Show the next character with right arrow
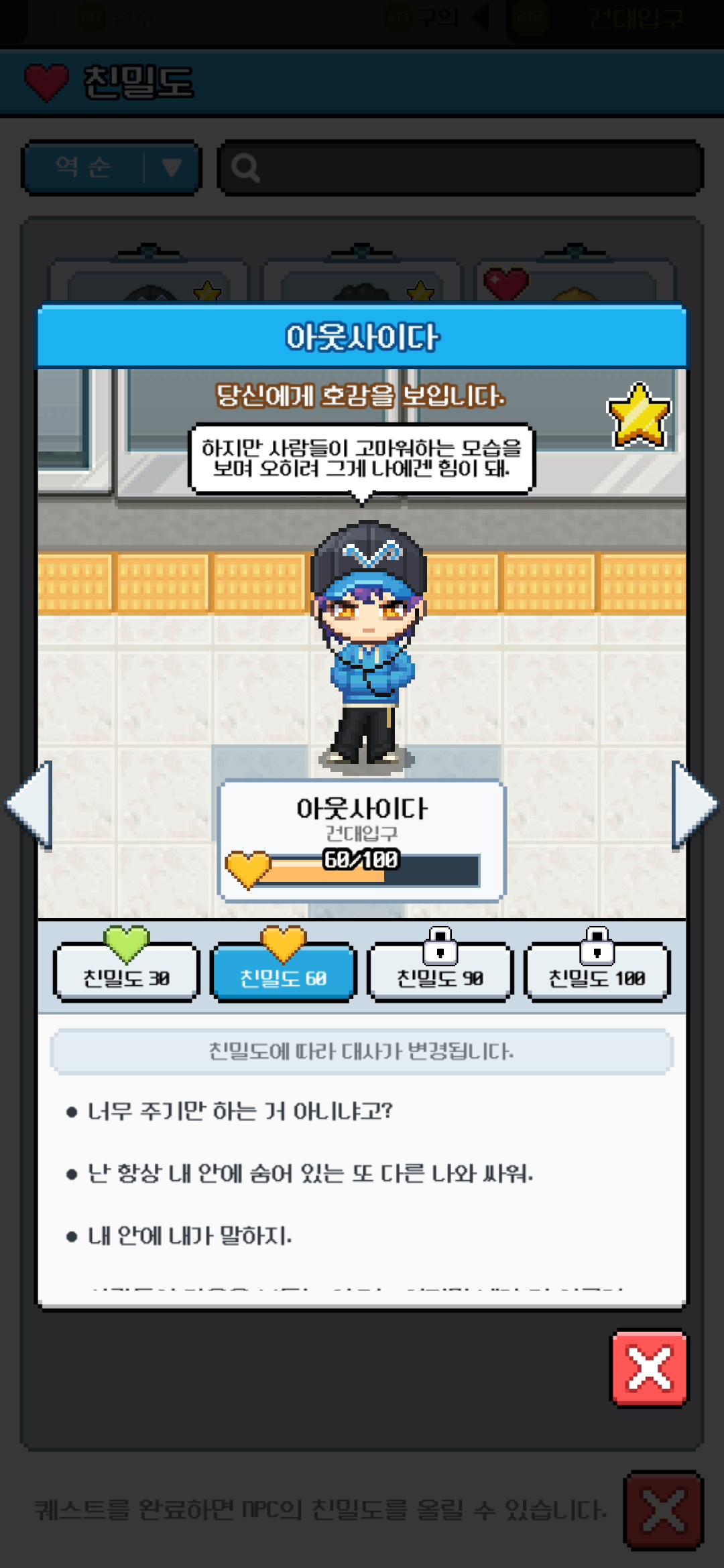Screen dimensions: 724x1568 (694, 804)
